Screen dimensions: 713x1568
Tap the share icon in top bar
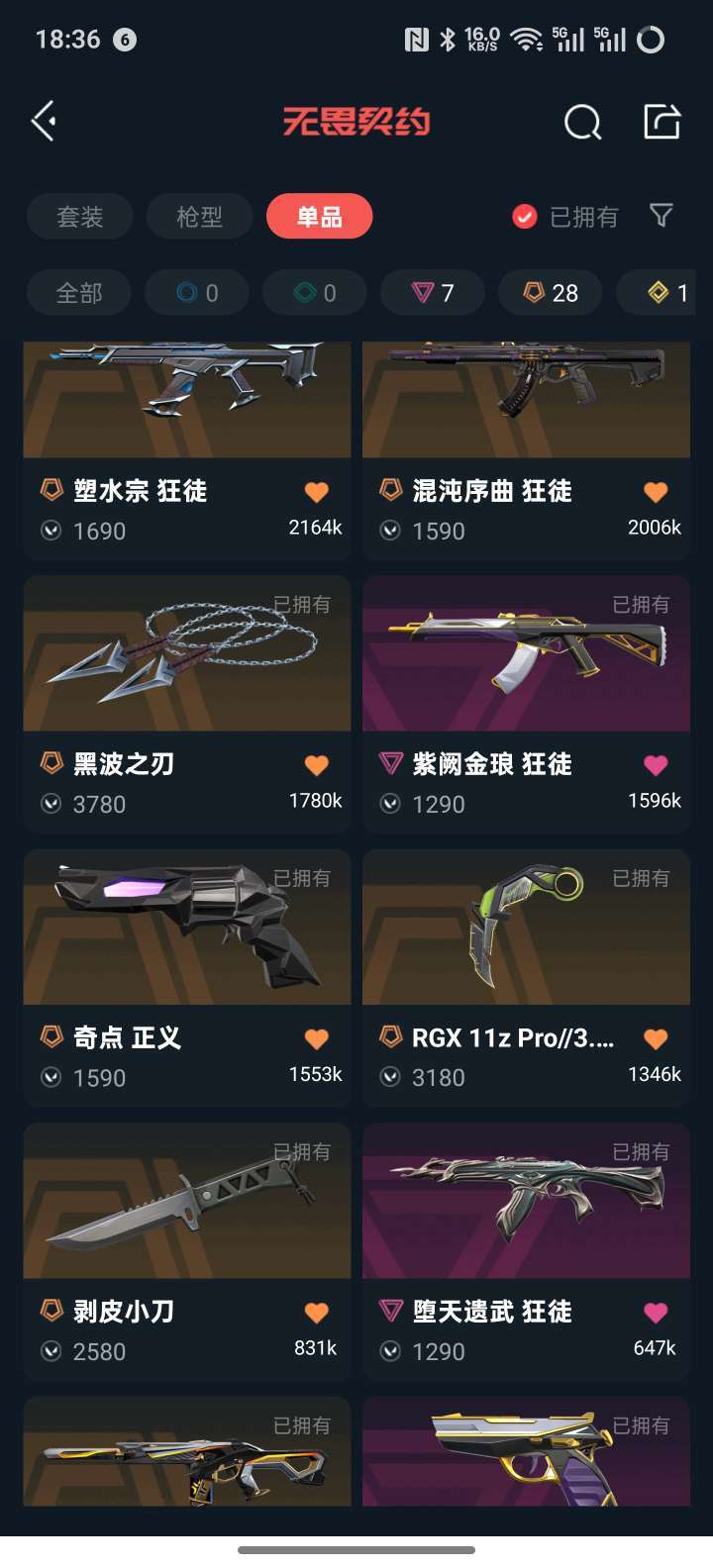[662, 122]
